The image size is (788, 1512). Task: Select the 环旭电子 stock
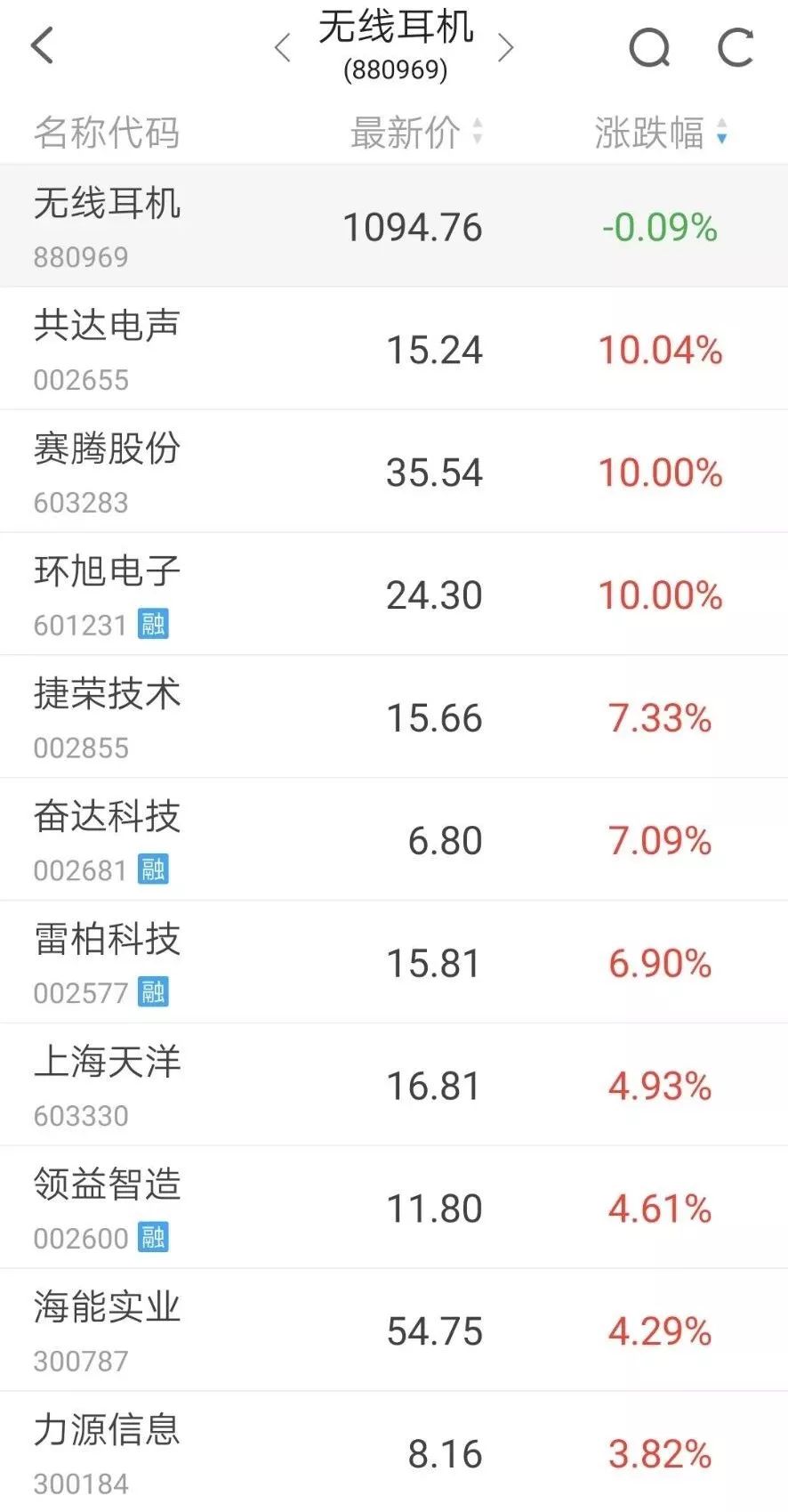(393, 594)
